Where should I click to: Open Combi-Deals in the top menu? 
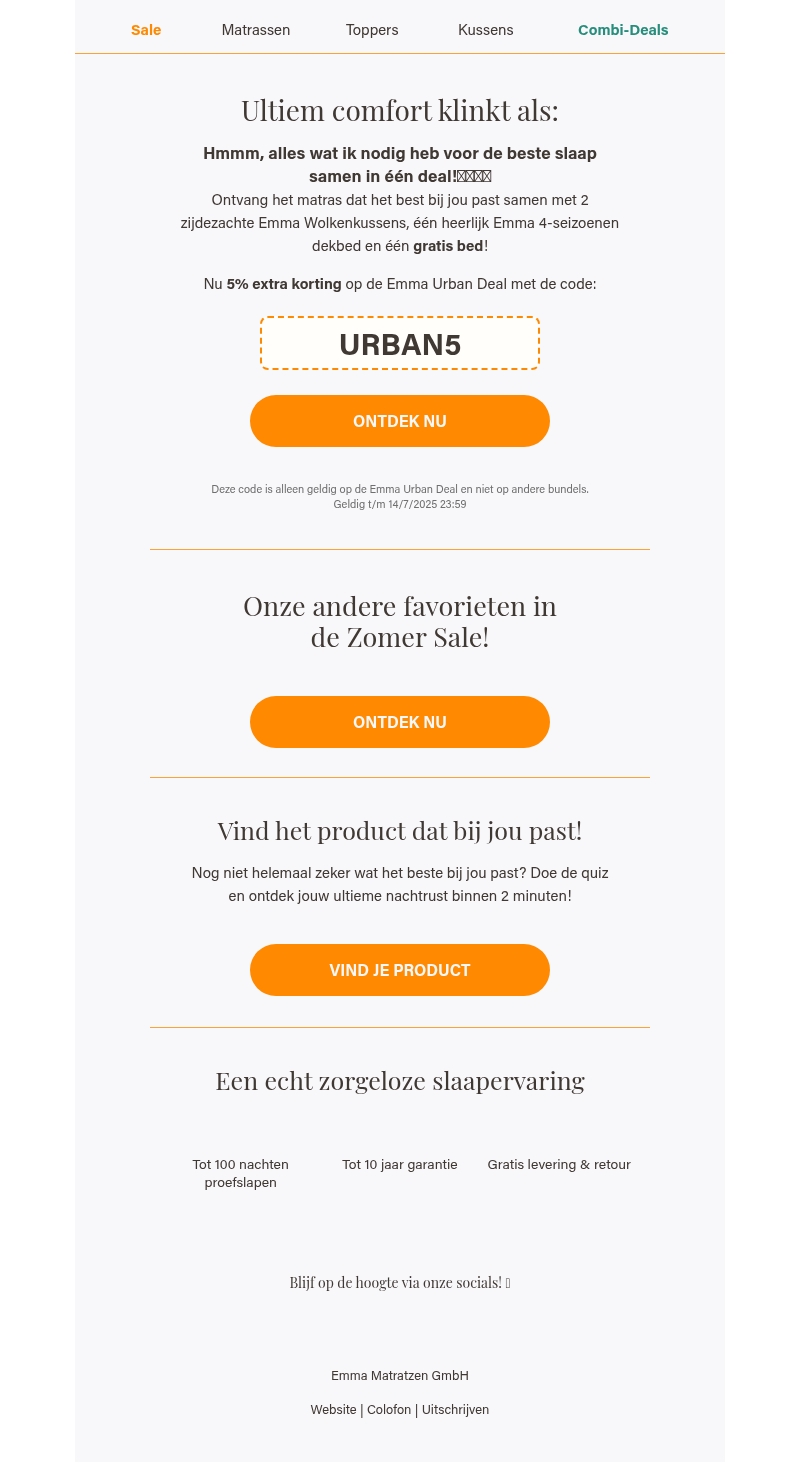pos(623,30)
